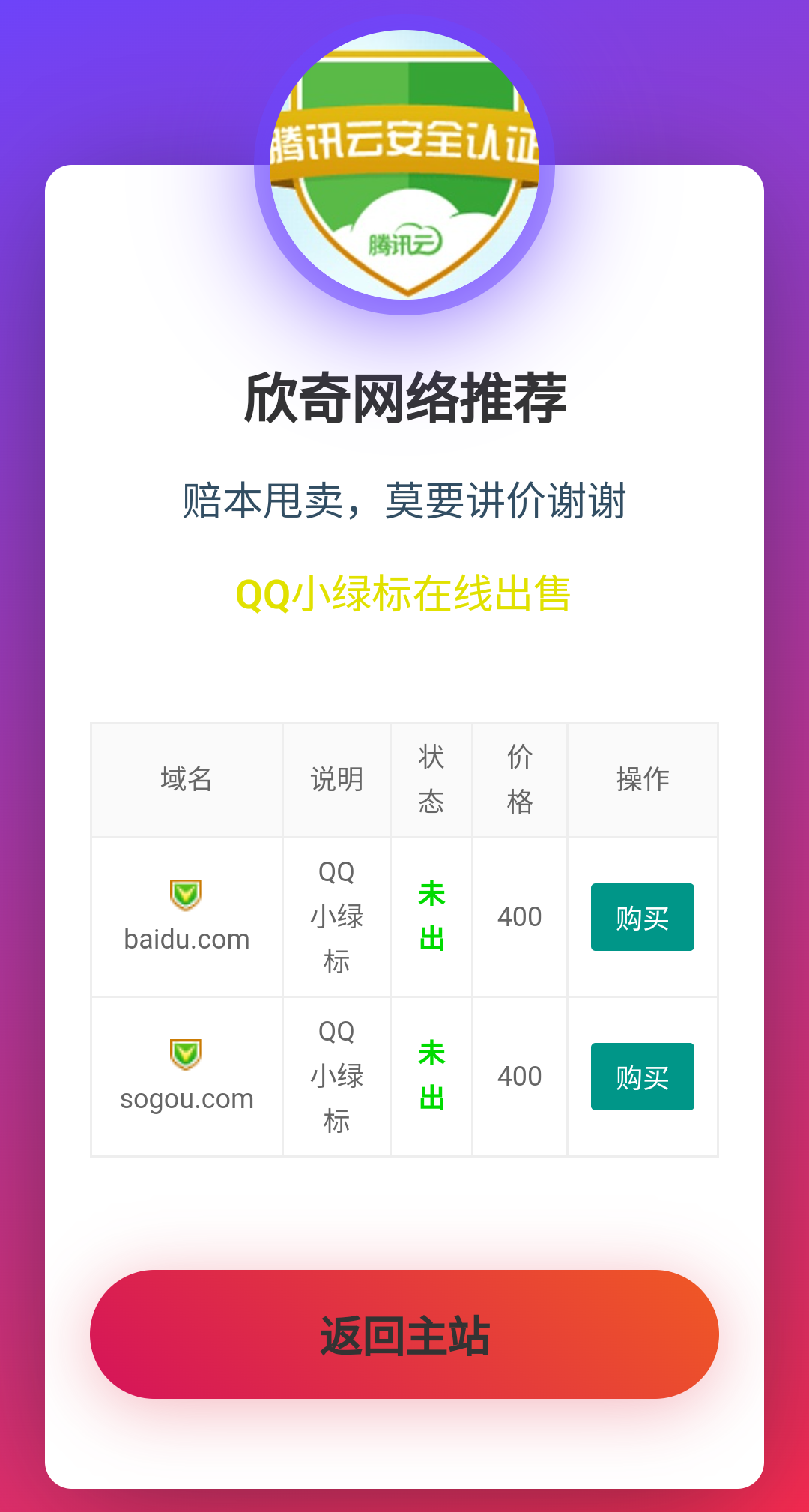Click the 购买 button for sogou.com
The image size is (809, 1512).
coord(642,1077)
